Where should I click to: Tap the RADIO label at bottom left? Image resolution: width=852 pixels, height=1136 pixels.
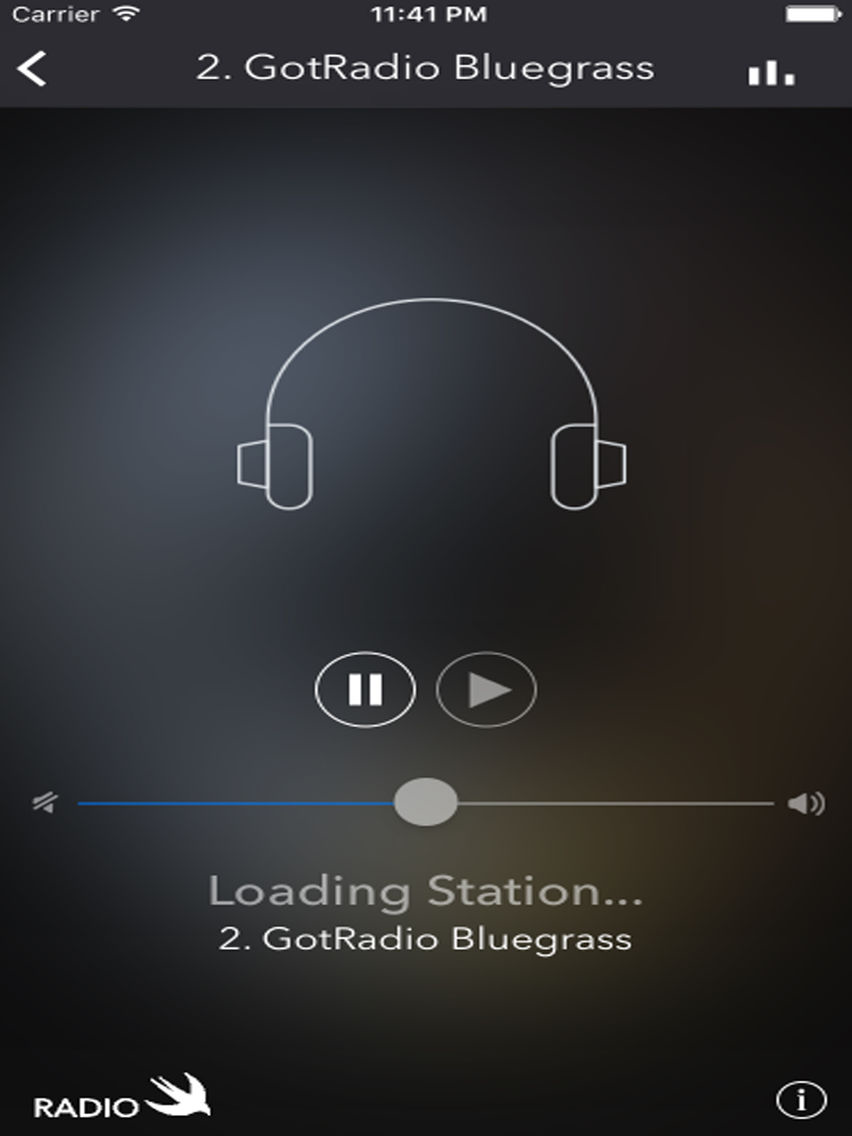[85, 1105]
